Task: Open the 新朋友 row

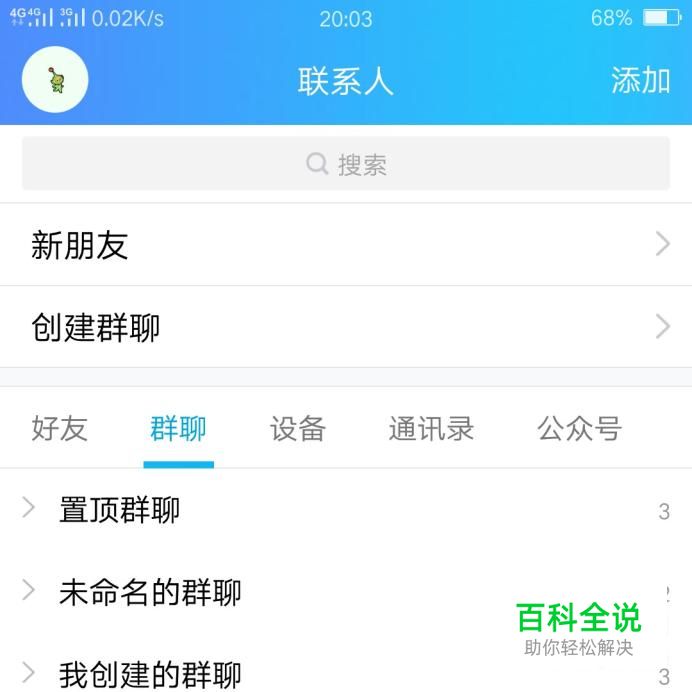Action: 346,245
